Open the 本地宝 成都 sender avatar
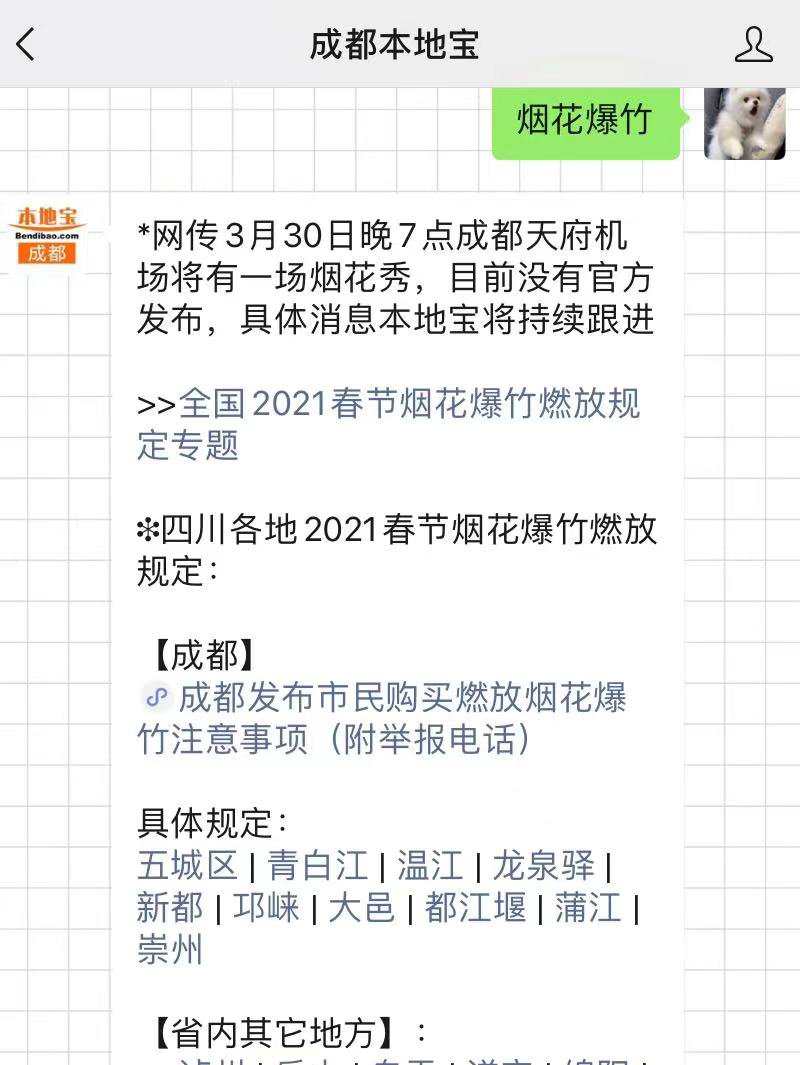The height and width of the screenshot is (1065, 800). pos(48,235)
